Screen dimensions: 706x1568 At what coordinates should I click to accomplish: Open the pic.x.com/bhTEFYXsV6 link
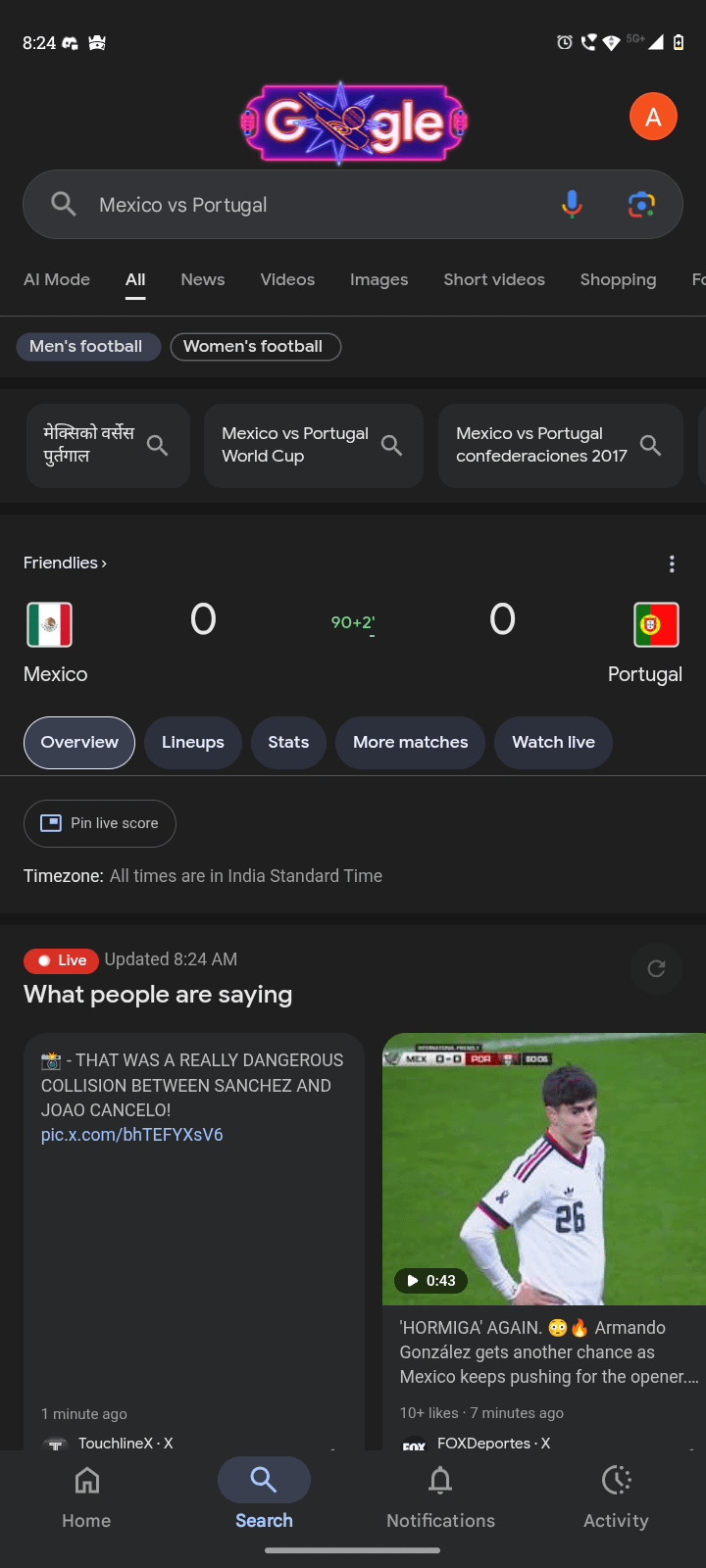[131, 1135]
